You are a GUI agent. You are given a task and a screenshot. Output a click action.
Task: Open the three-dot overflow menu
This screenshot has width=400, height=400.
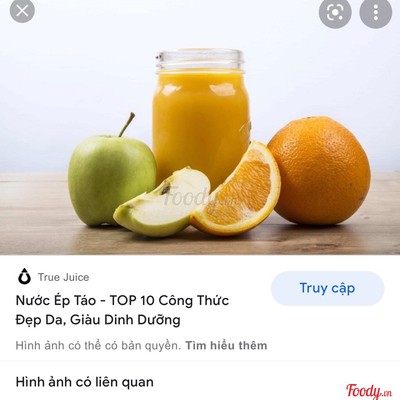click(376, 12)
